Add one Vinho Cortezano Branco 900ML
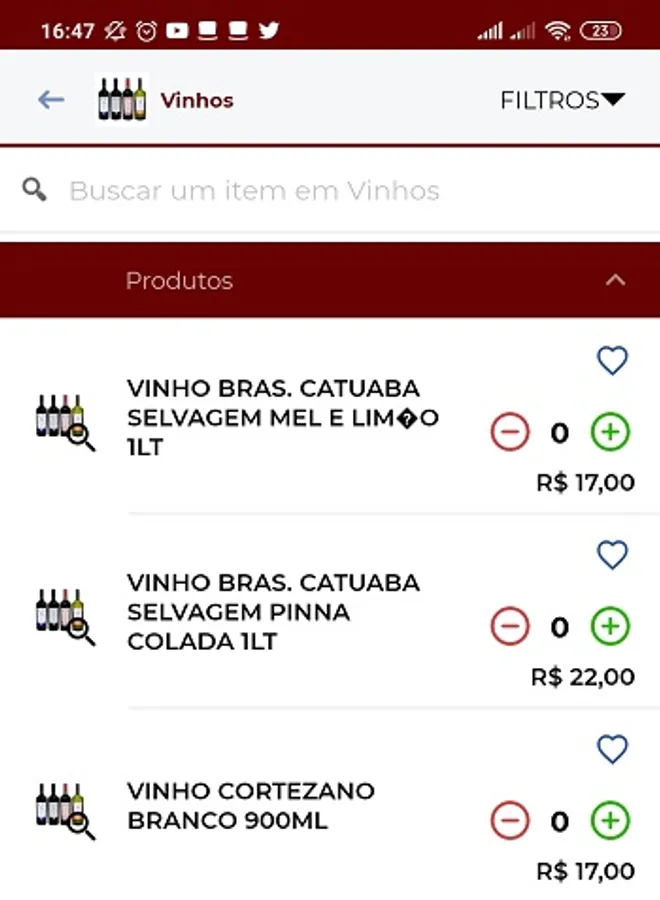 (610, 821)
